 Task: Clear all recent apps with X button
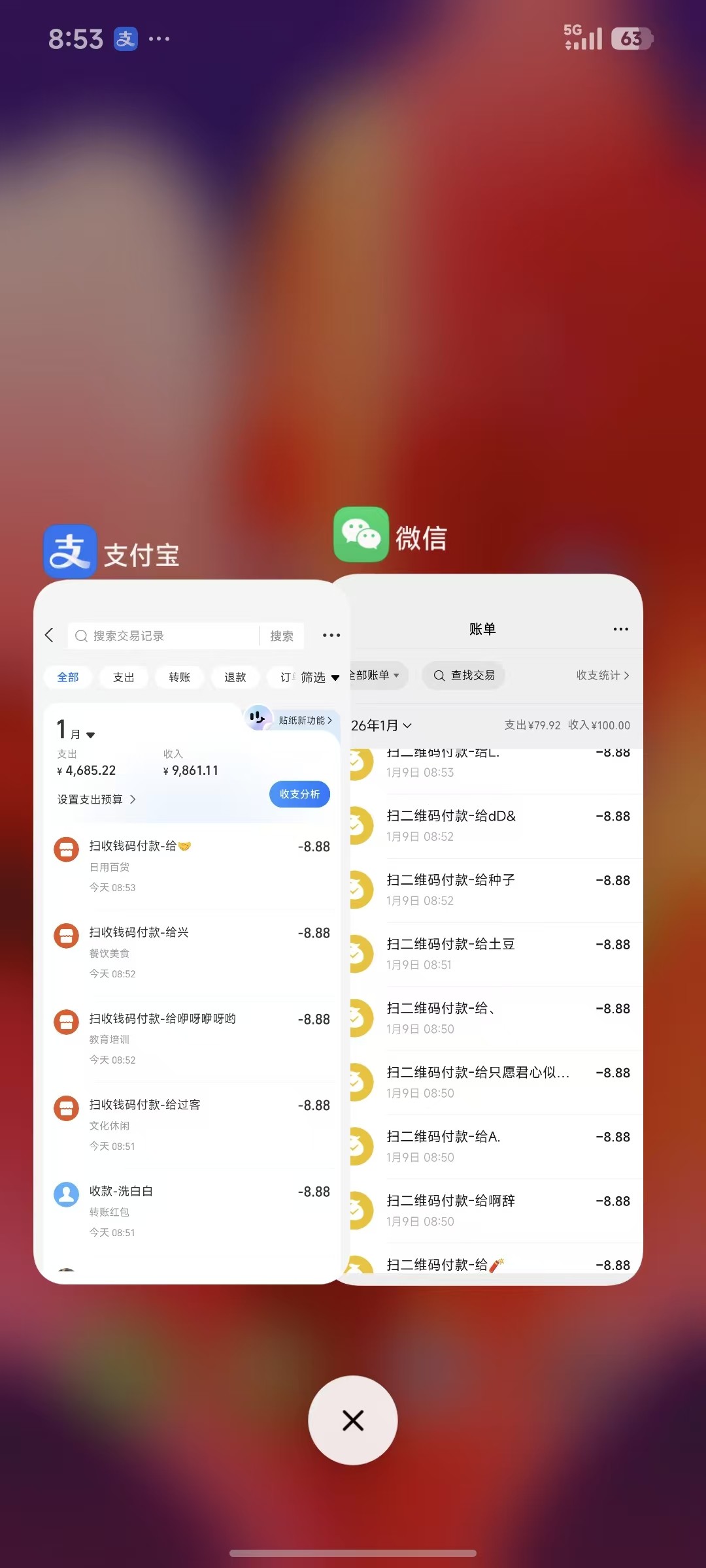tap(353, 1420)
